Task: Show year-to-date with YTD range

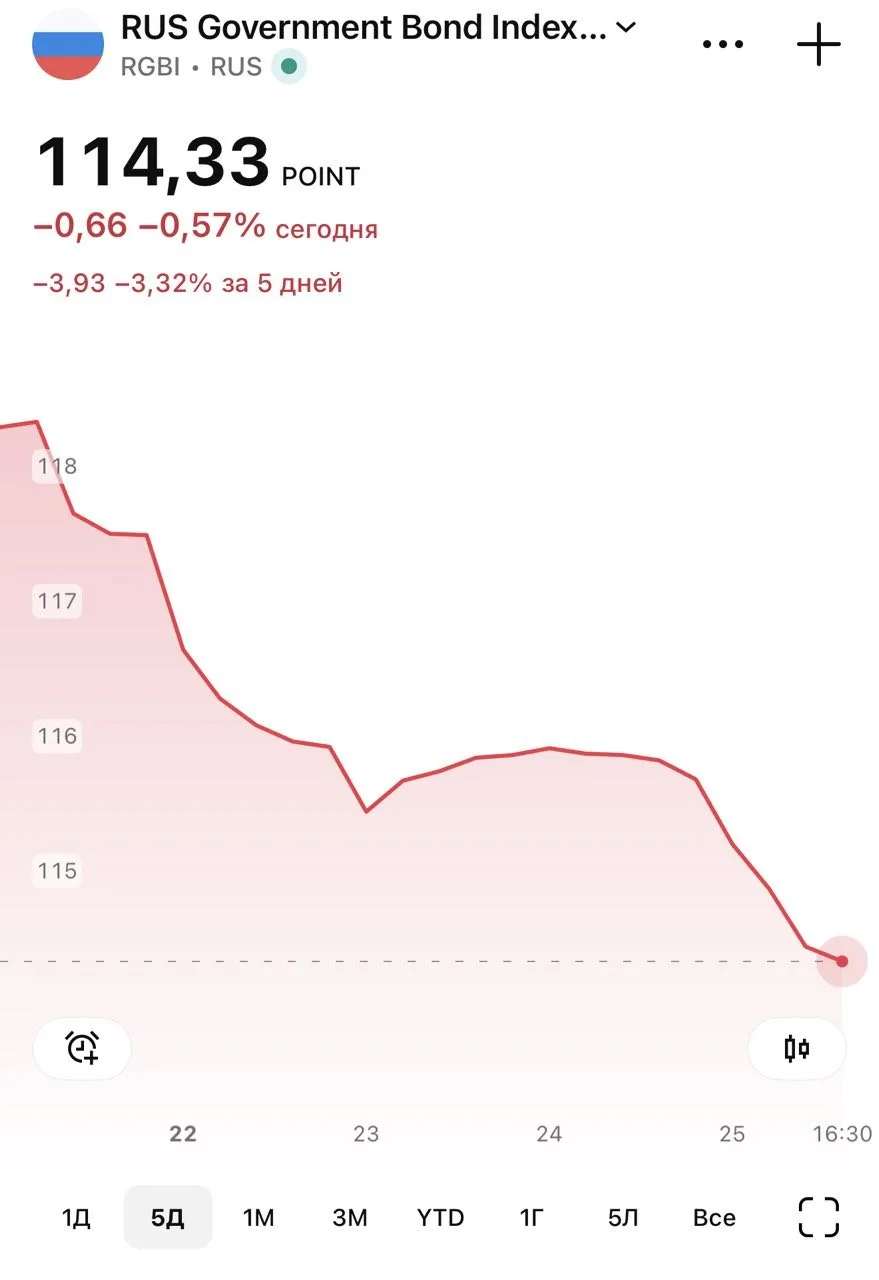Action: click(440, 1218)
